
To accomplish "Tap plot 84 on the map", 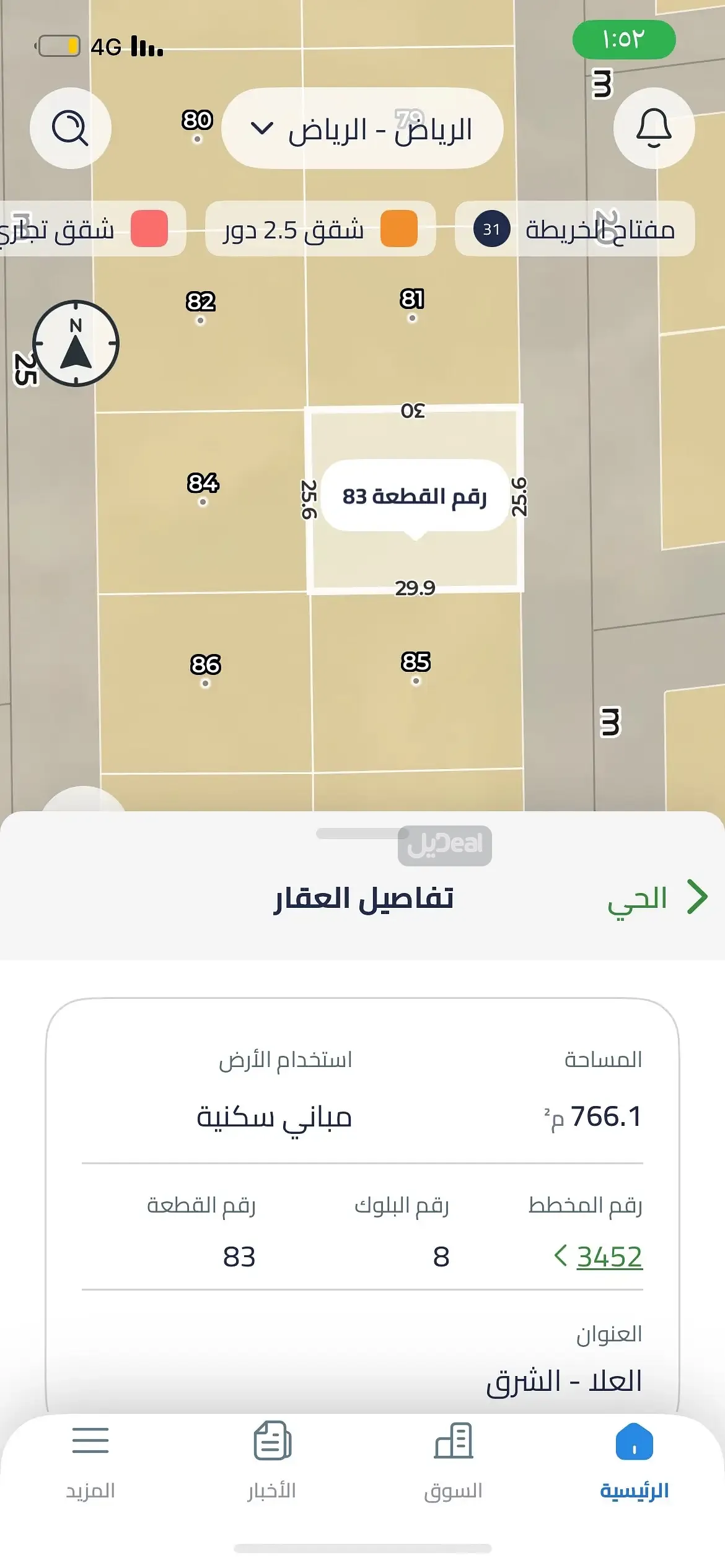I will [203, 489].
